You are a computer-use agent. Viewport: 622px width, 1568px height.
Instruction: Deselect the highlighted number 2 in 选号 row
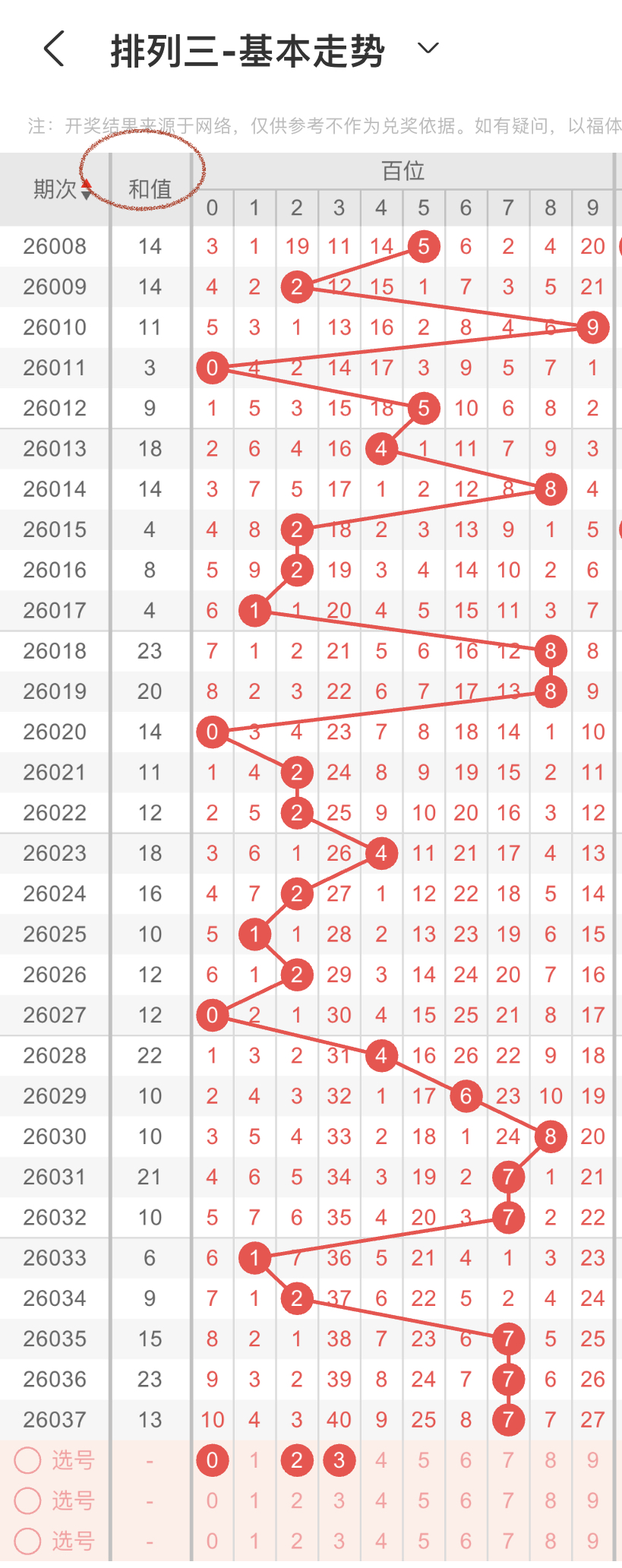(x=297, y=1460)
